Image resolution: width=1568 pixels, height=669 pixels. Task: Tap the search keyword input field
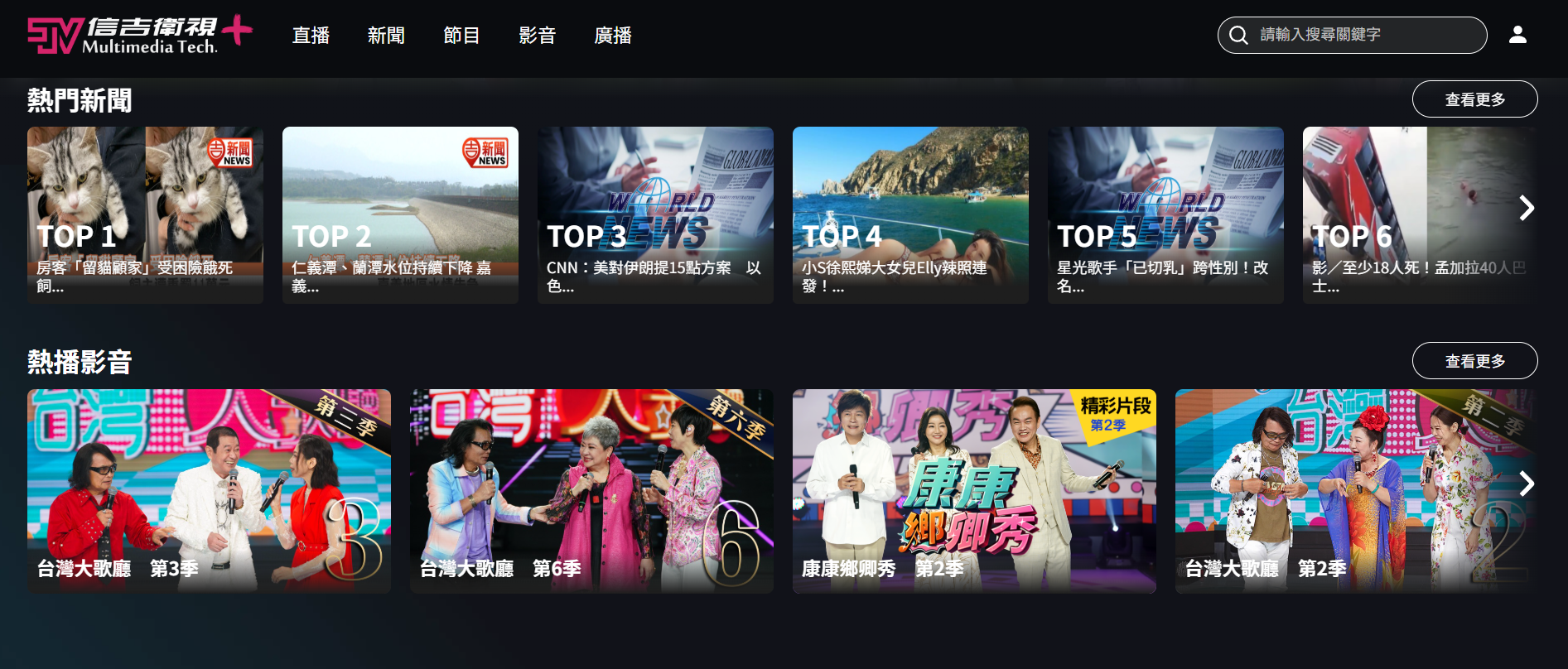pyautogui.click(x=1367, y=35)
